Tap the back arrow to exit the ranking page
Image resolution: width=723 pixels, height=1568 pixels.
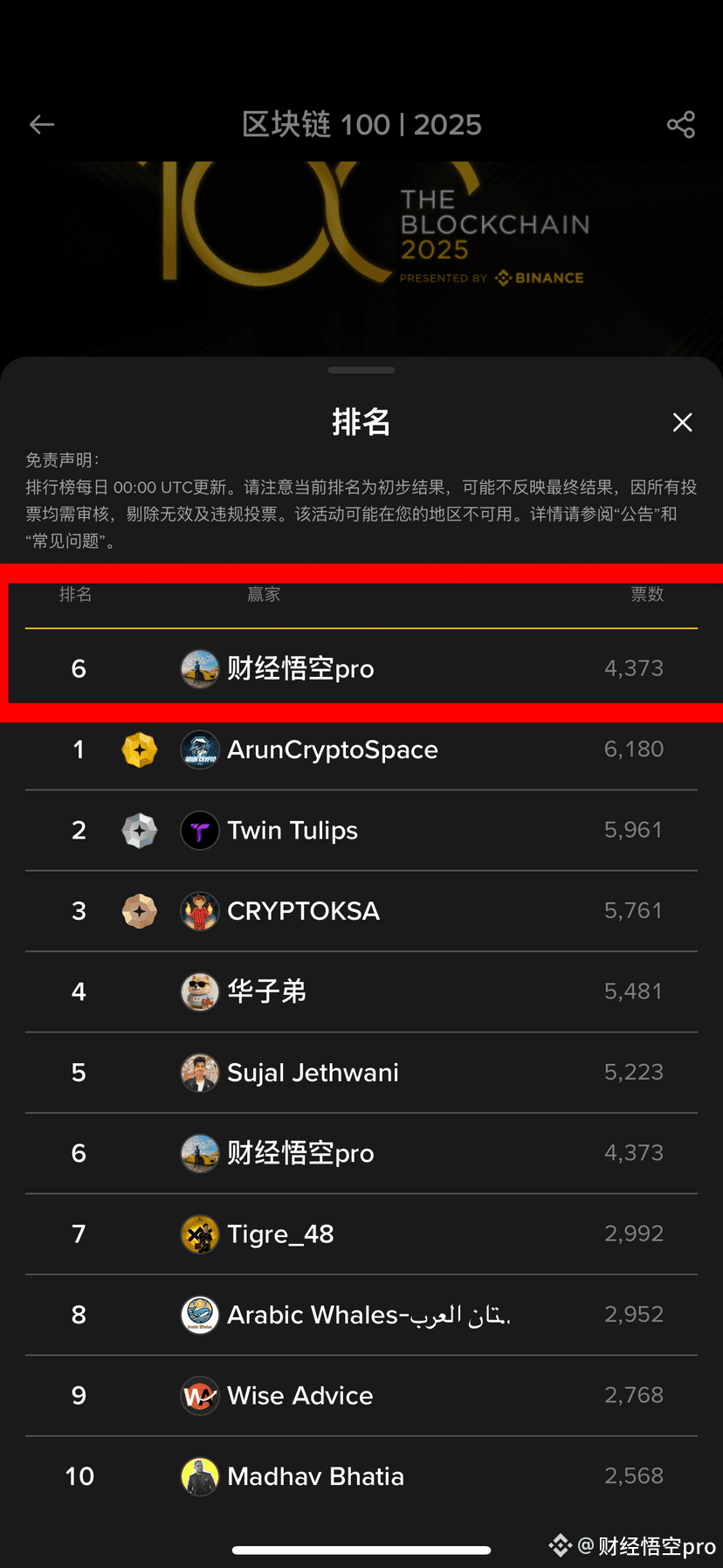[x=42, y=124]
